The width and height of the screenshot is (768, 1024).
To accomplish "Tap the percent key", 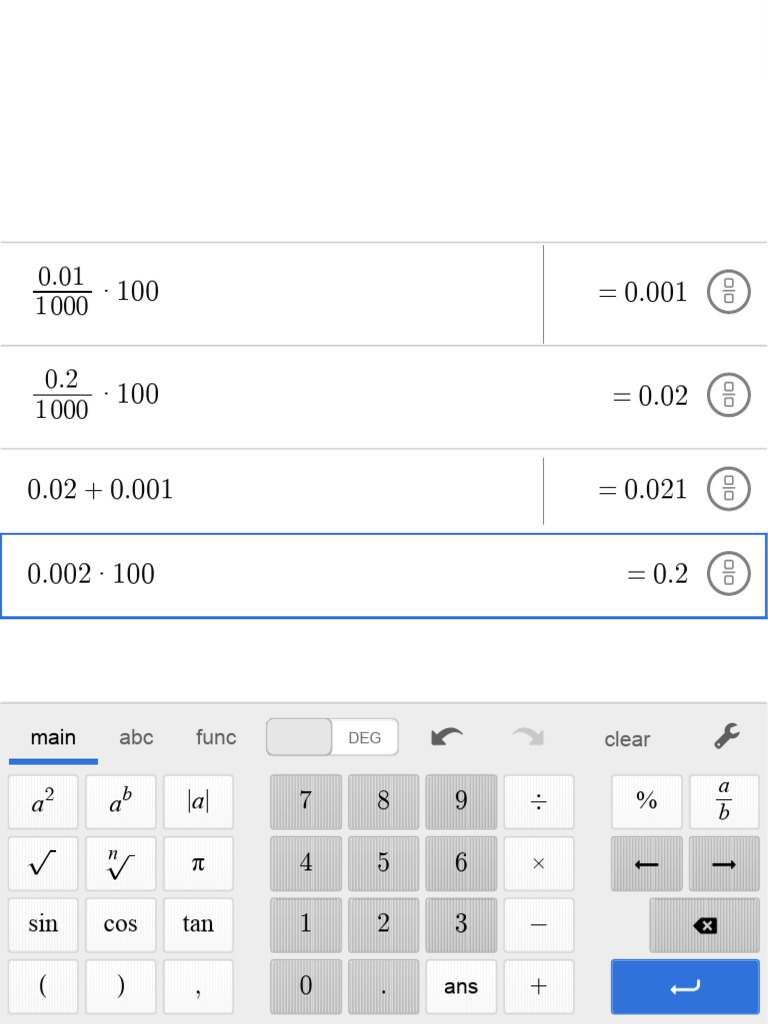I will coord(647,801).
